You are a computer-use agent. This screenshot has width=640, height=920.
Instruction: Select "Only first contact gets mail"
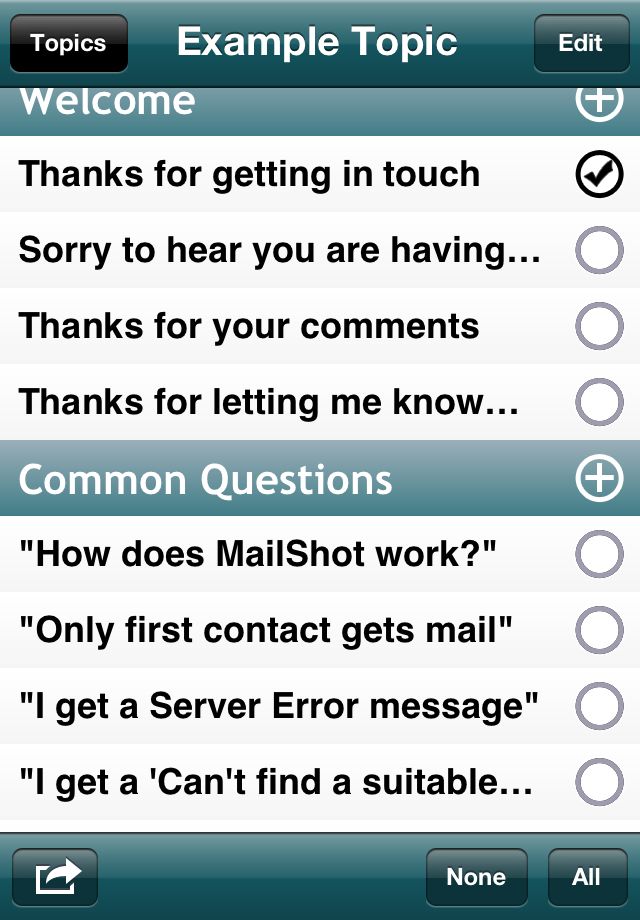[x=599, y=631]
